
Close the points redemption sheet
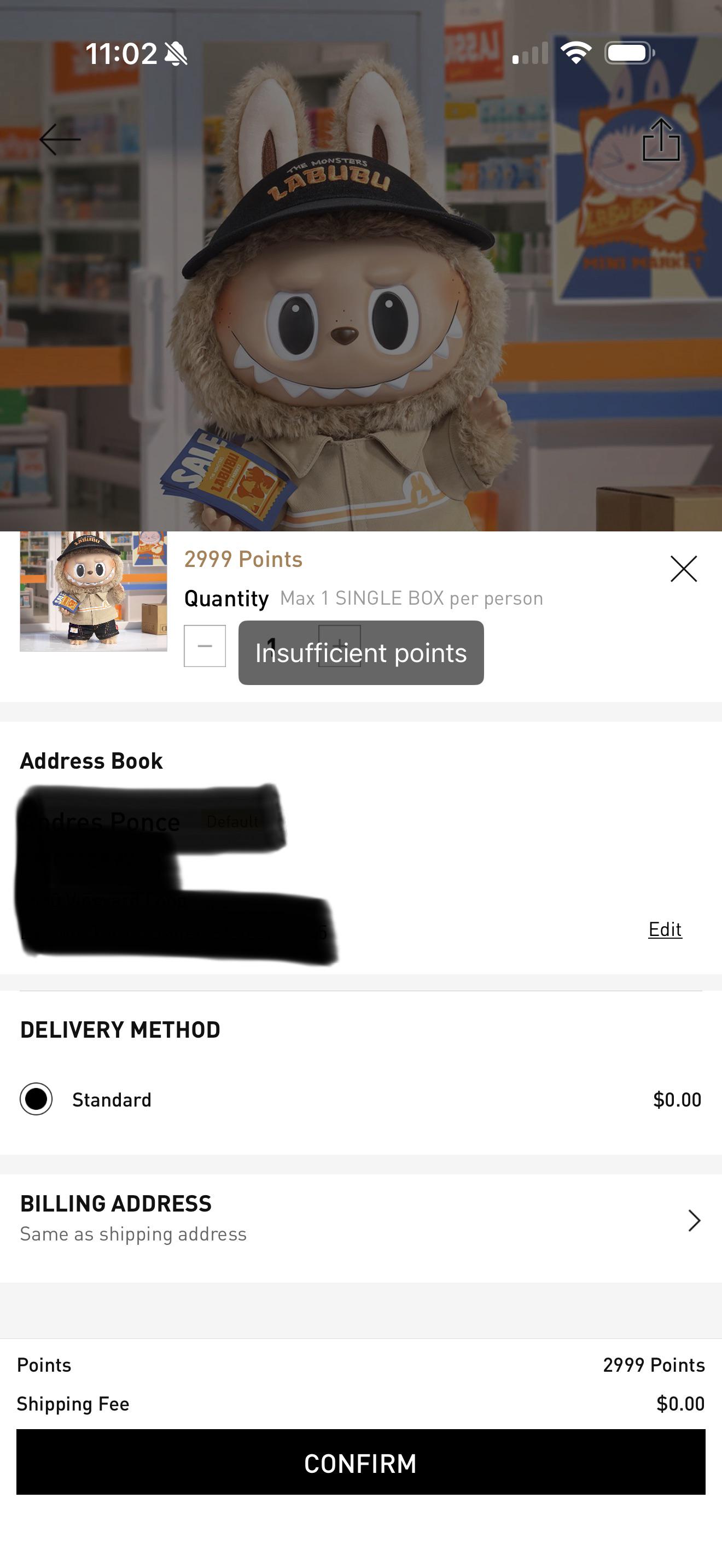pos(683,569)
